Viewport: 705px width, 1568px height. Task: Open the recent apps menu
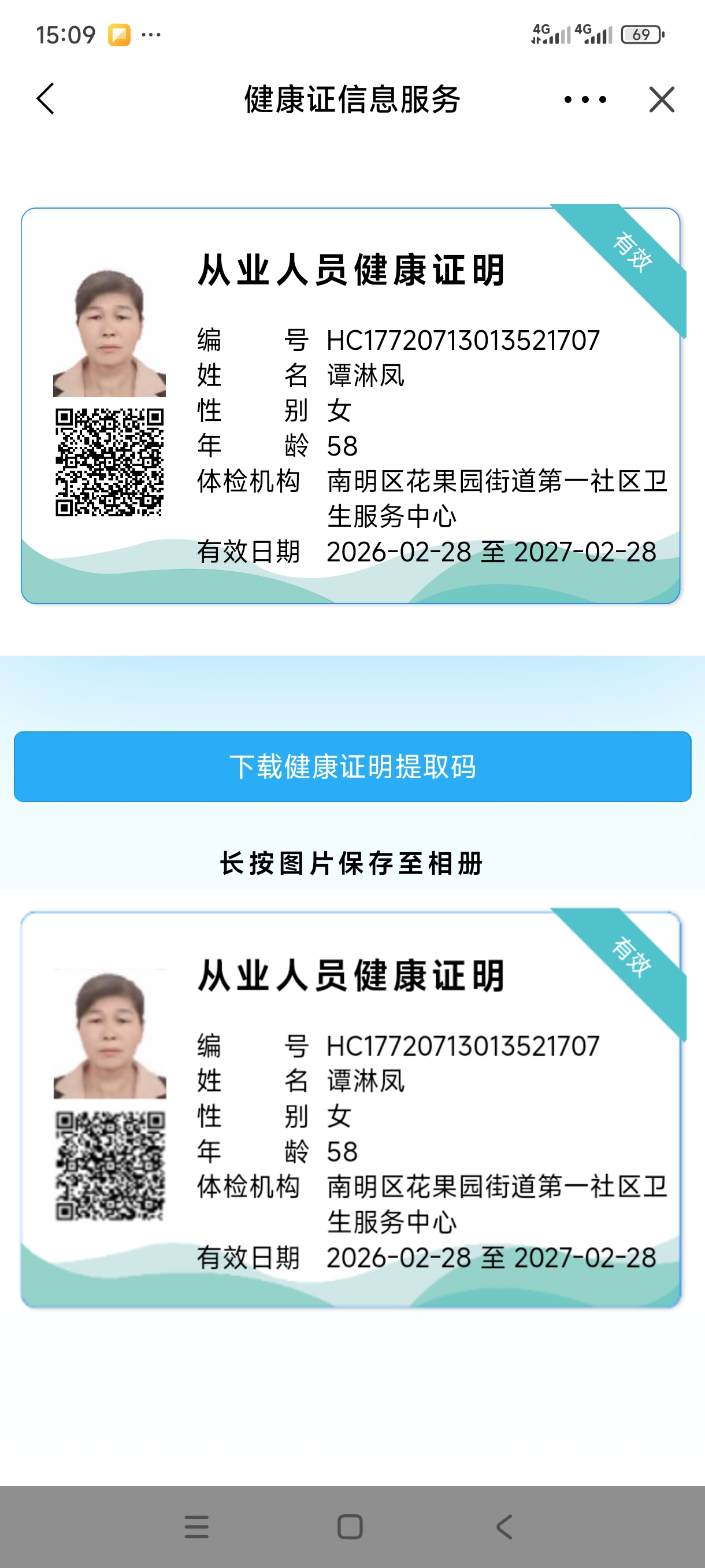click(196, 1526)
